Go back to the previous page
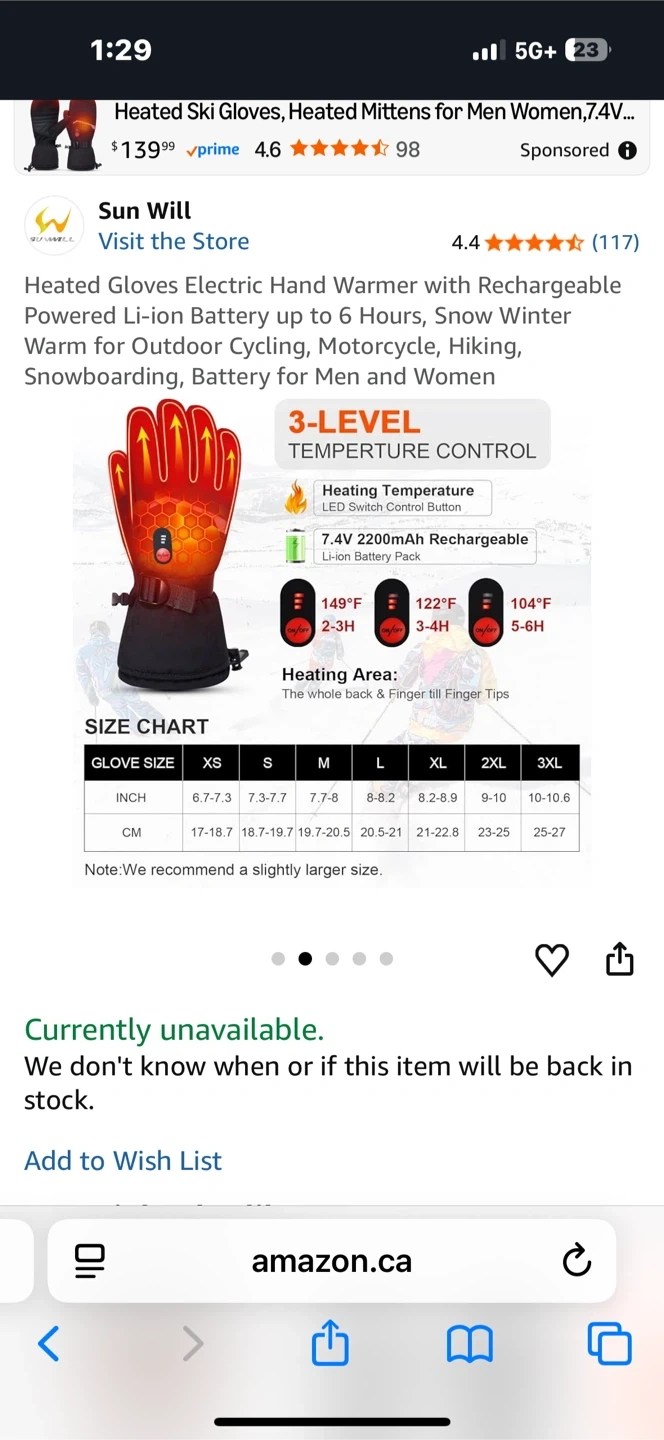The width and height of the screenshot is (664, 1440). tap(48, 1344)
